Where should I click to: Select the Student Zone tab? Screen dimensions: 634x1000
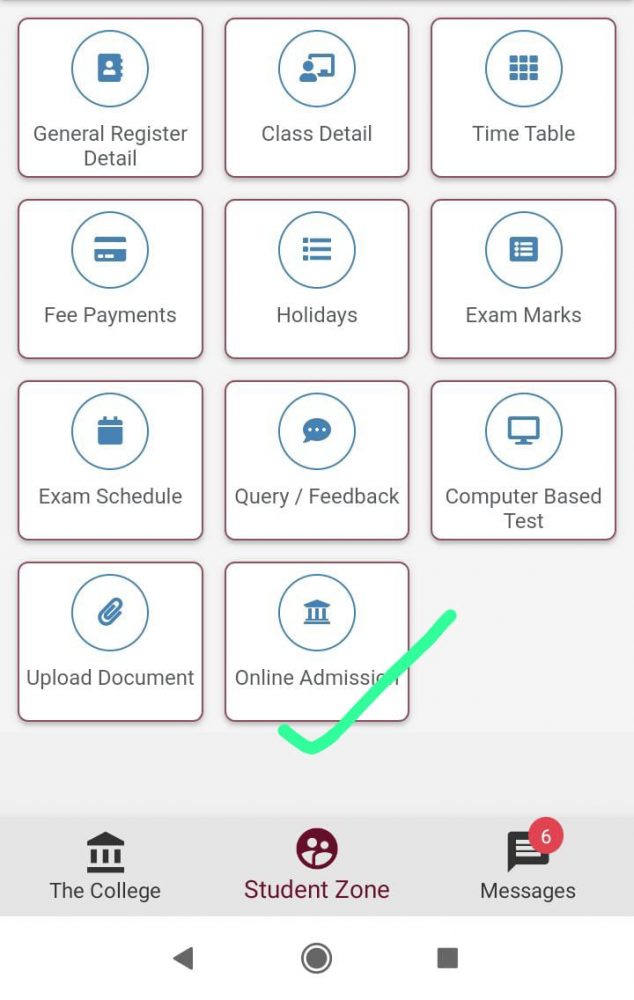[317, 866]
